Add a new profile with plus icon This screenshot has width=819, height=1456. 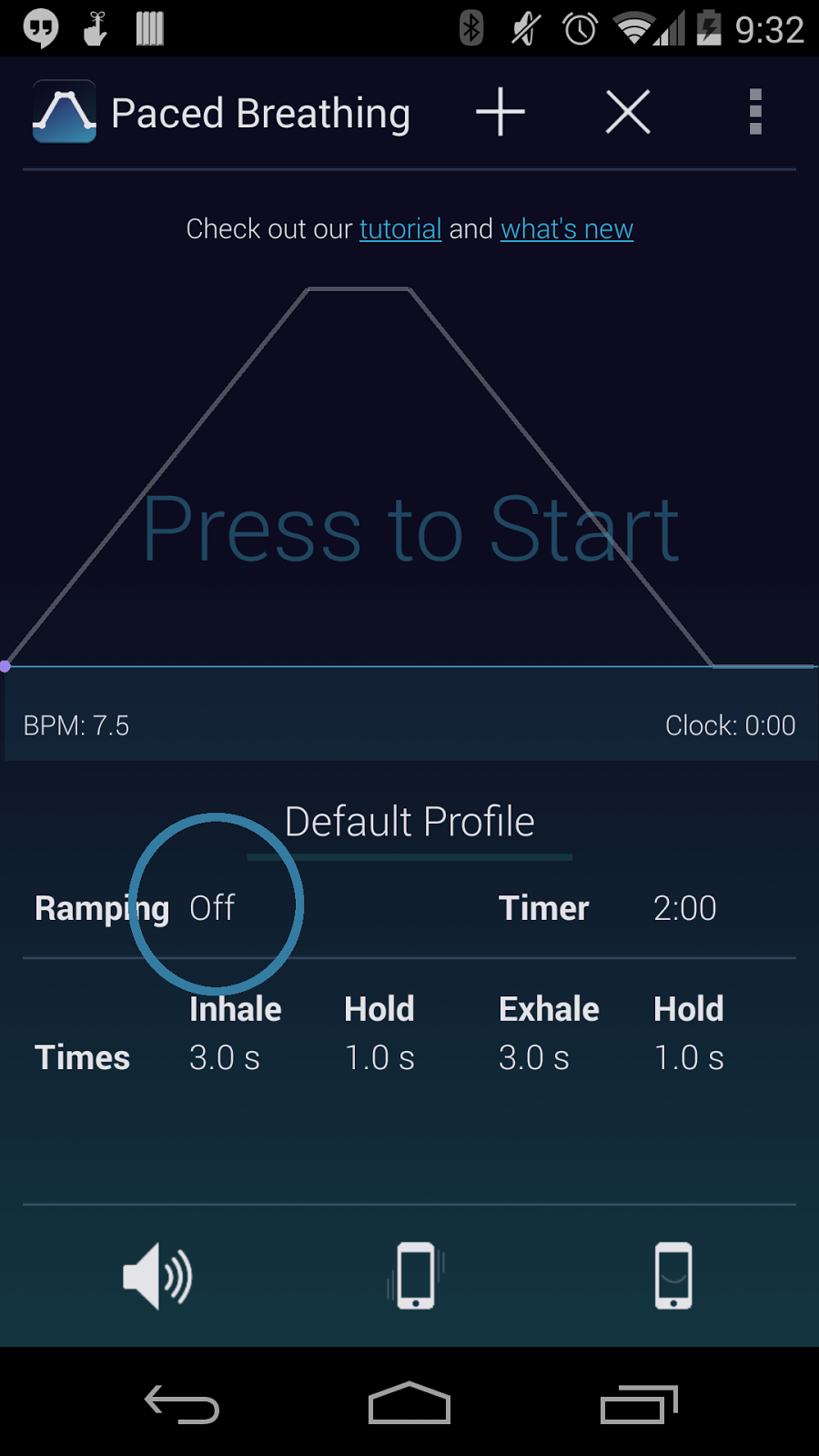(500, 112)
